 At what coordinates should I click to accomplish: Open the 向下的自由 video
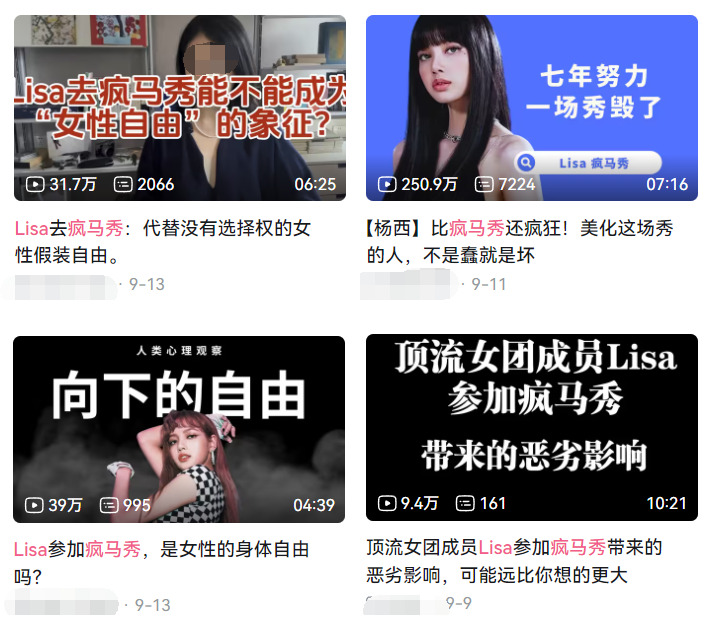coord(179,428)
